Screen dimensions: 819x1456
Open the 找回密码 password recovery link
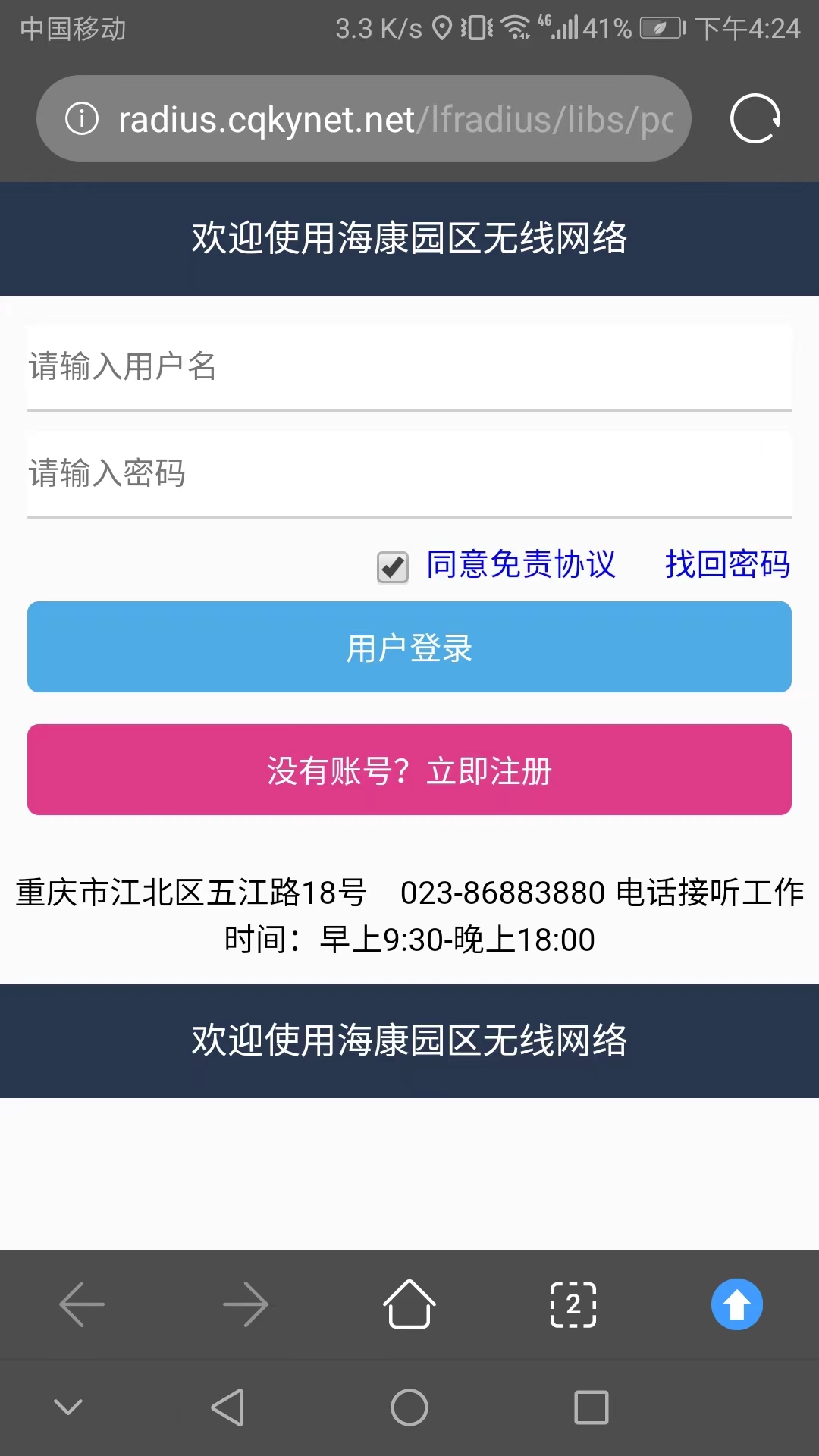pyautogui.click(x=727, y=565)
